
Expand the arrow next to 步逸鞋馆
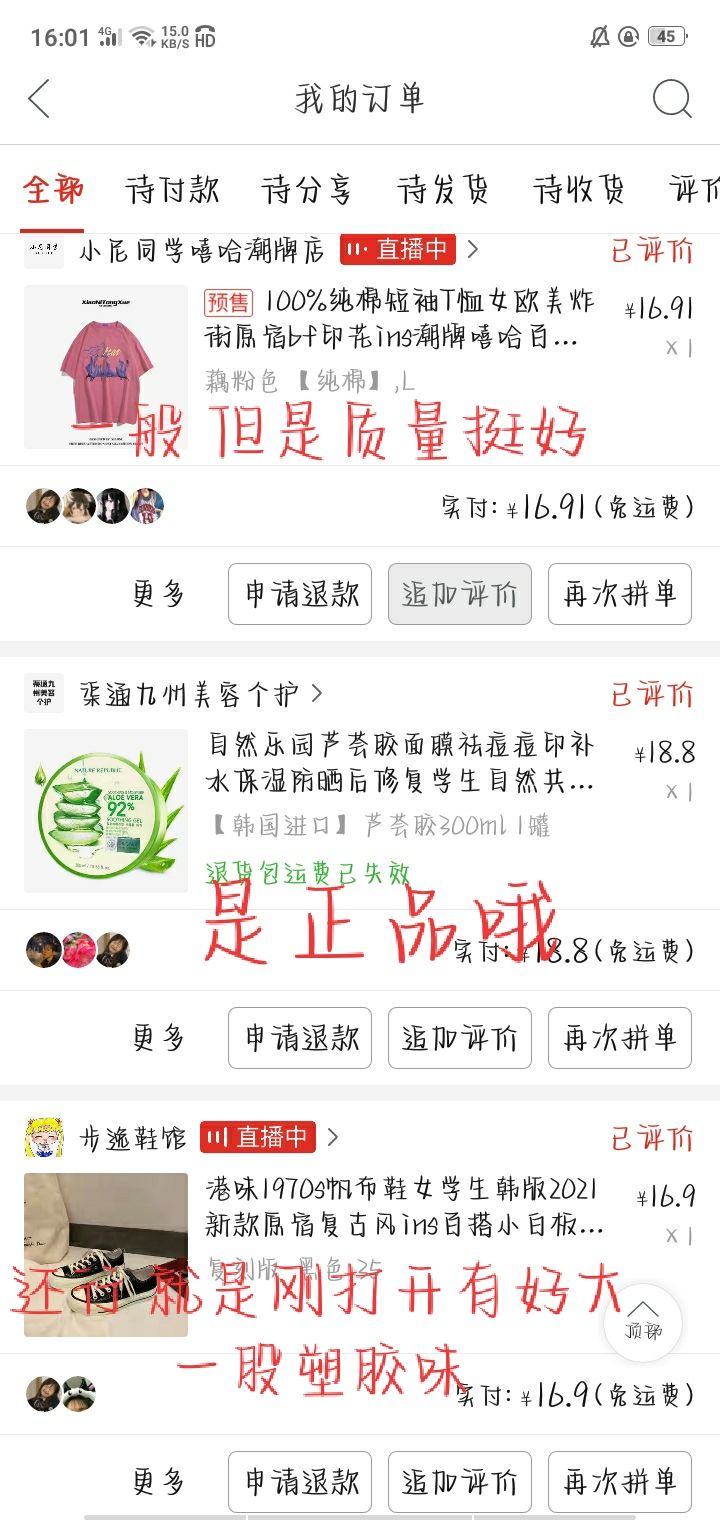pos(334,1137)
